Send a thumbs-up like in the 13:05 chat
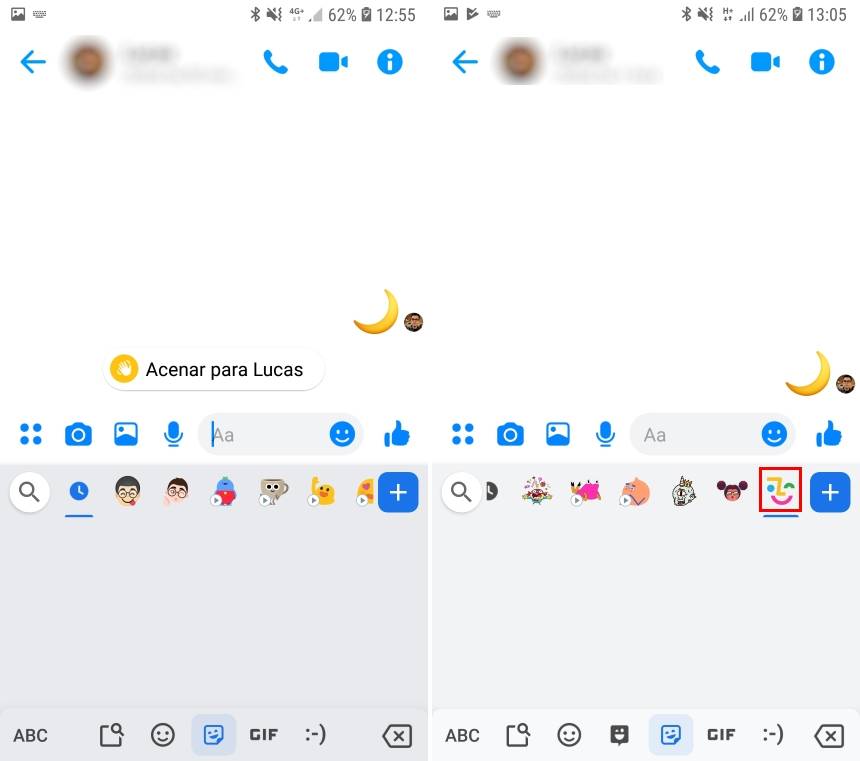The height and width of the screenshot is (761, 860). (x=829, y=434)
